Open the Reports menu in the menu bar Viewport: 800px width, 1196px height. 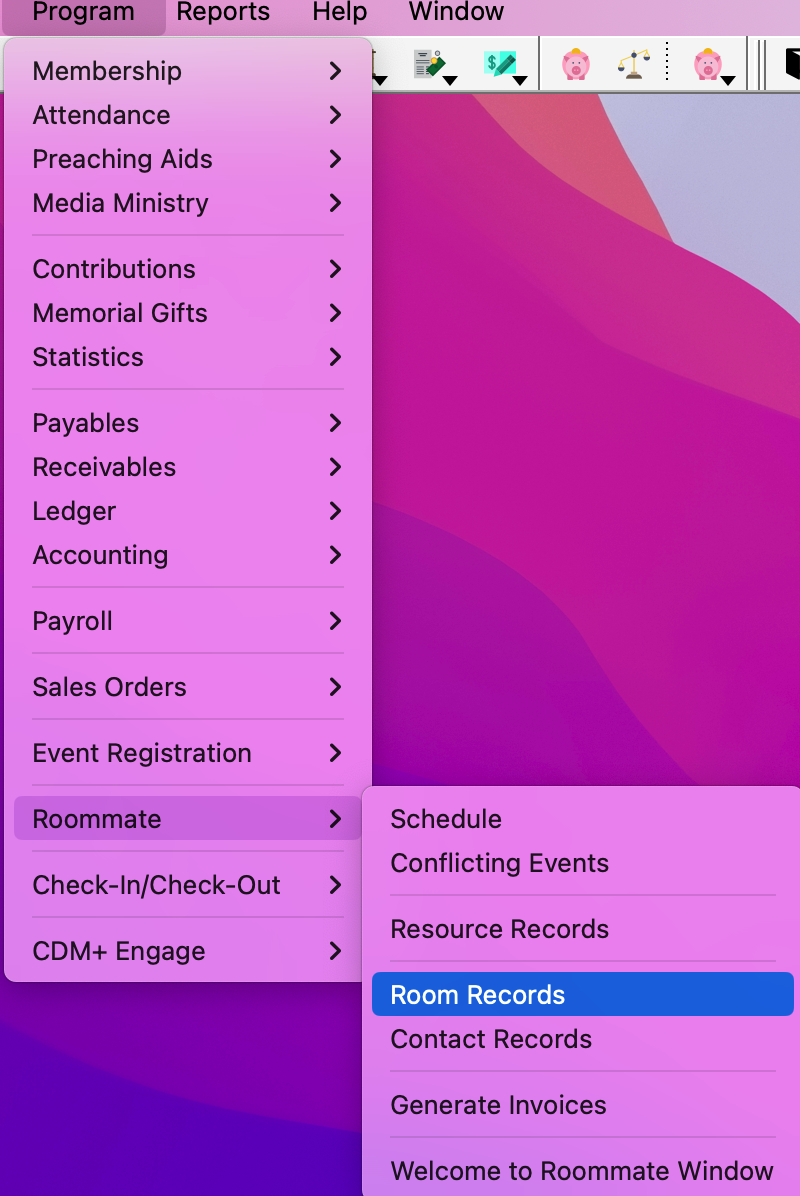223,13
